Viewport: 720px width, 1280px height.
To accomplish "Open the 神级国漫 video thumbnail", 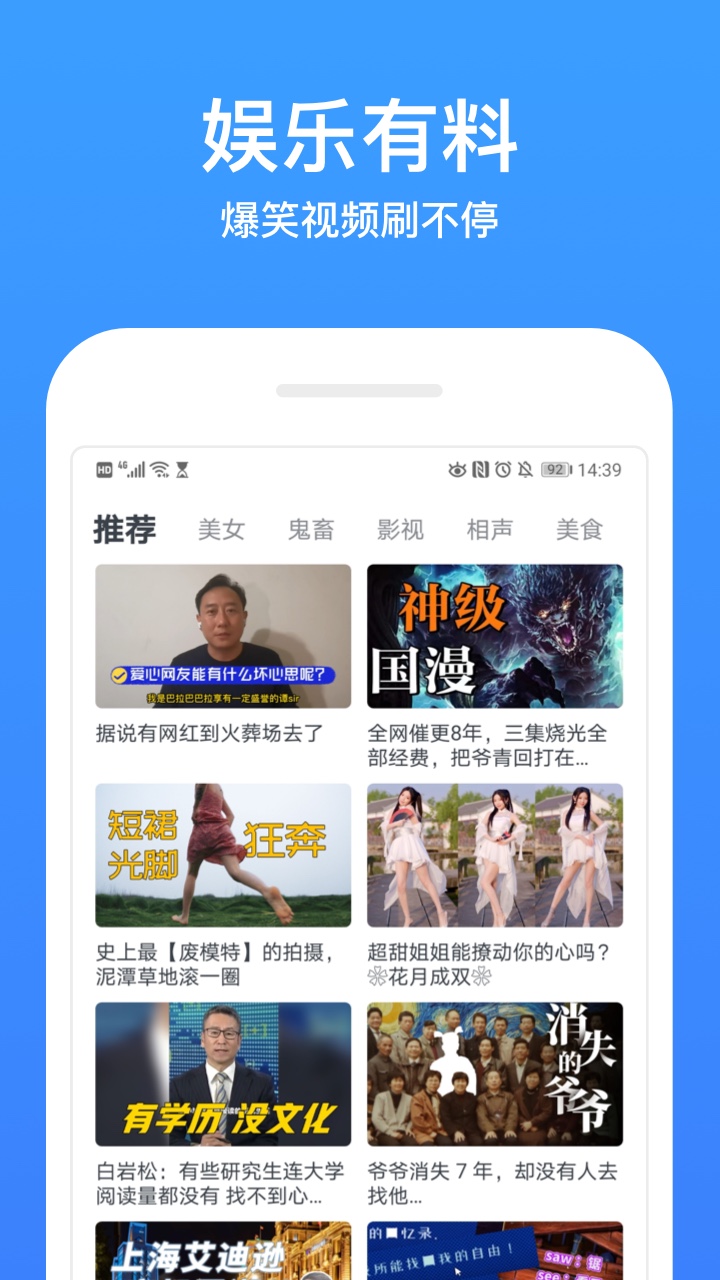I will (493, 636).
